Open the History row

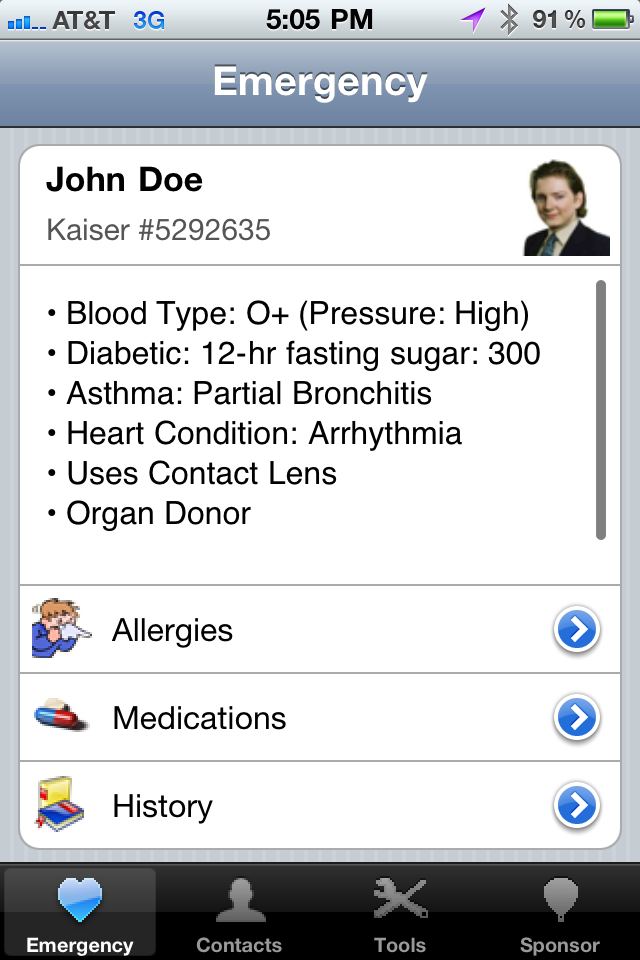(x=320, y=806)
